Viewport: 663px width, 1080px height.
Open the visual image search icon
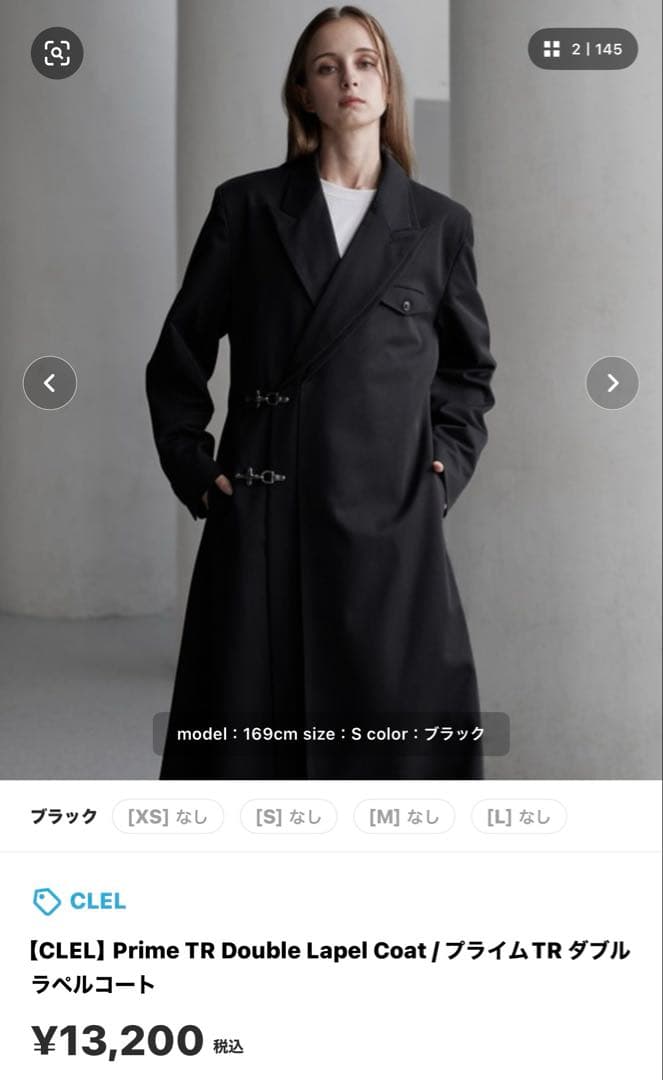(57, 53)
